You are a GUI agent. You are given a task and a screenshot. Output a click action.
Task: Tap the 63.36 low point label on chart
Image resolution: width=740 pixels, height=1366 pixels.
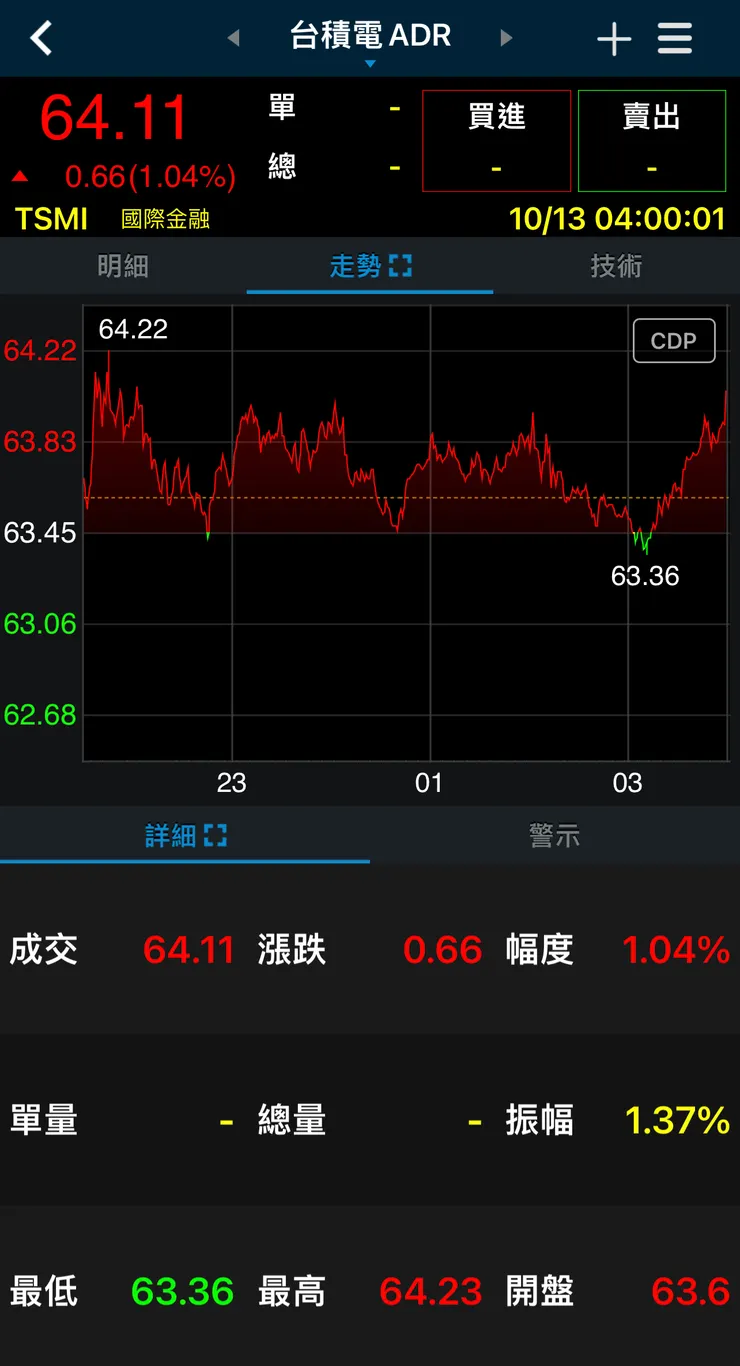pyautogui.click(x=645, y=576)
